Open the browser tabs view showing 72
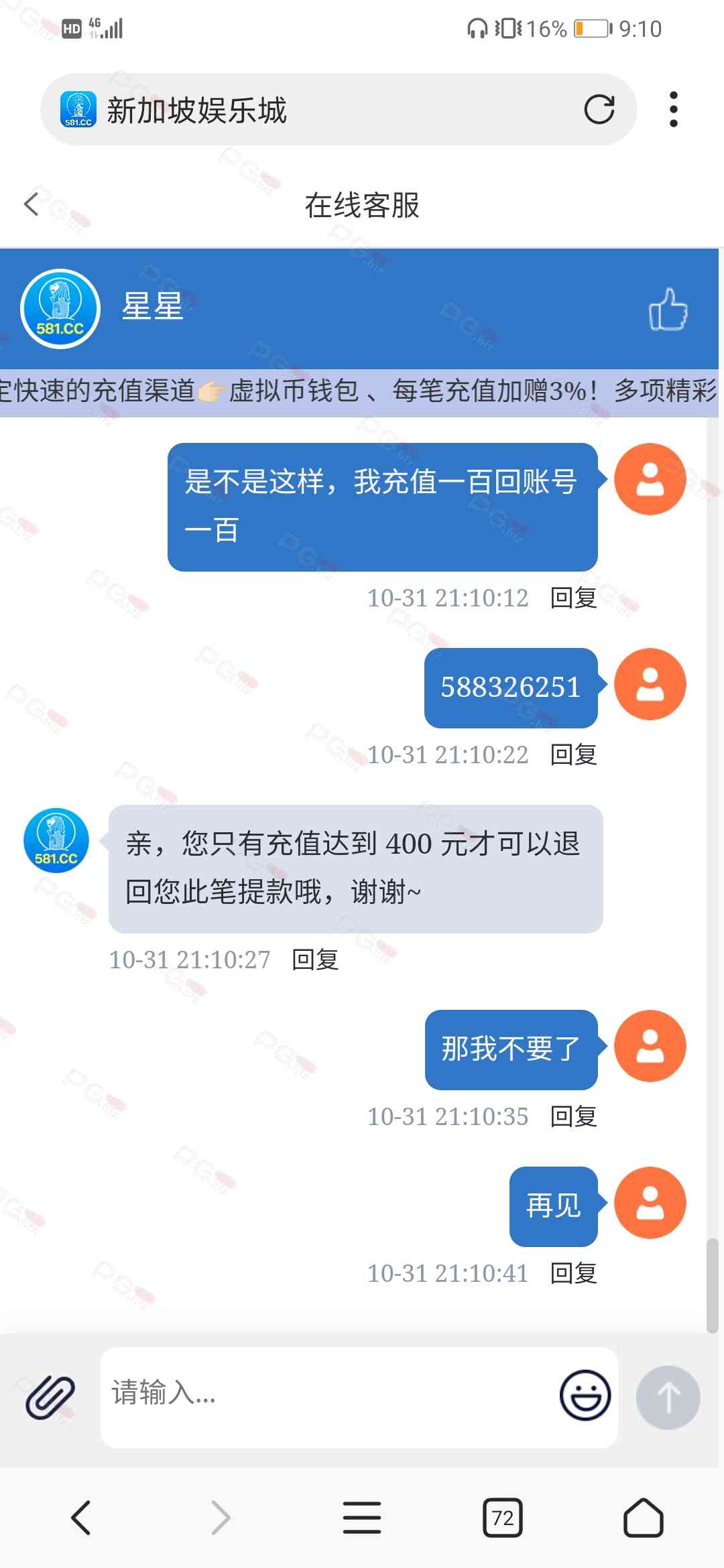This screenshot has width=724, height=1568. click(502, 1518)
